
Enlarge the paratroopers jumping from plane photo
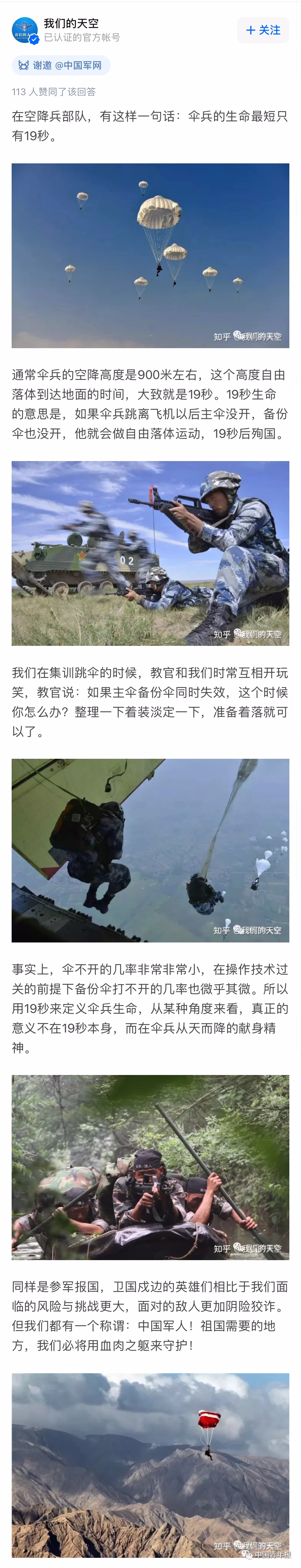tap(150, 850)
